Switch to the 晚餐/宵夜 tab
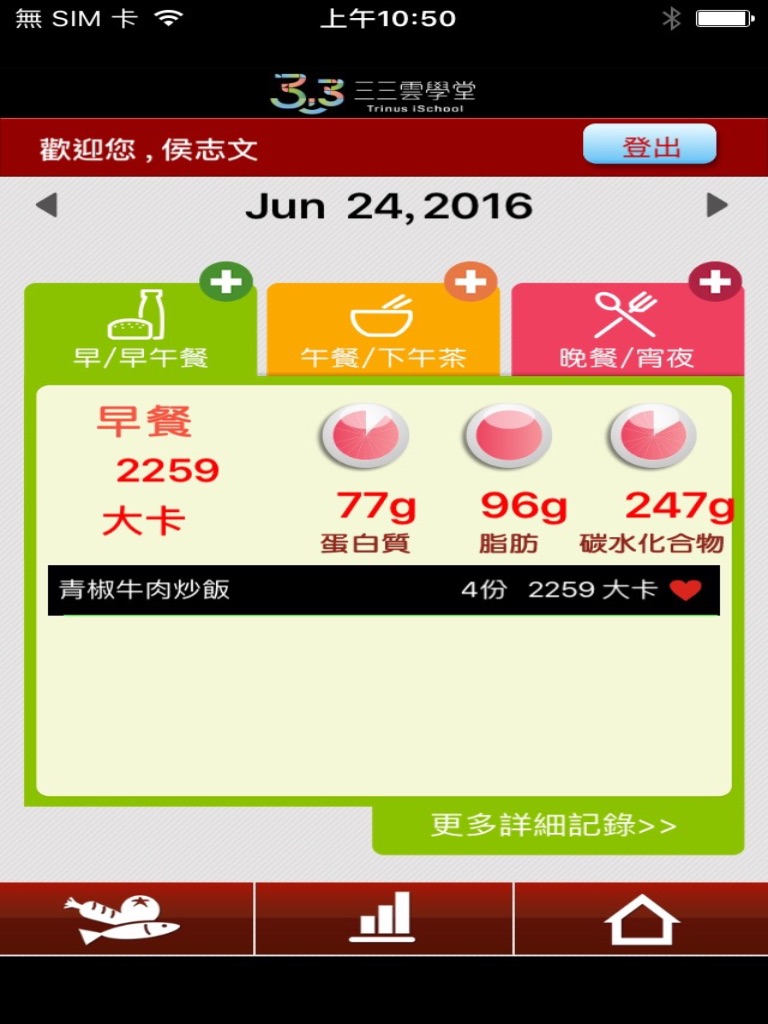This screenshot has width=768, height=1024. coord(627,330)
